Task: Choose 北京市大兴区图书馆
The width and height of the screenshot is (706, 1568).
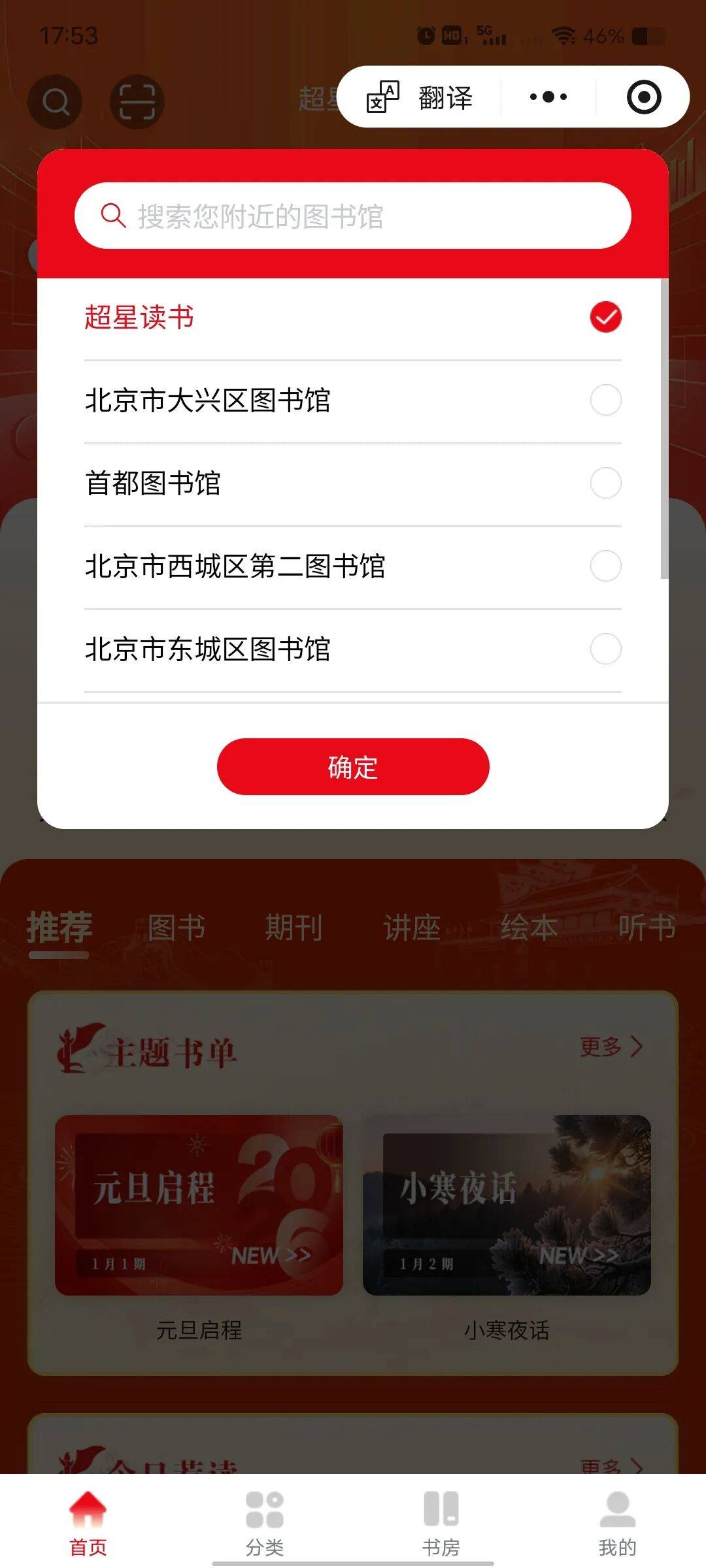Action: click(352, 400)
